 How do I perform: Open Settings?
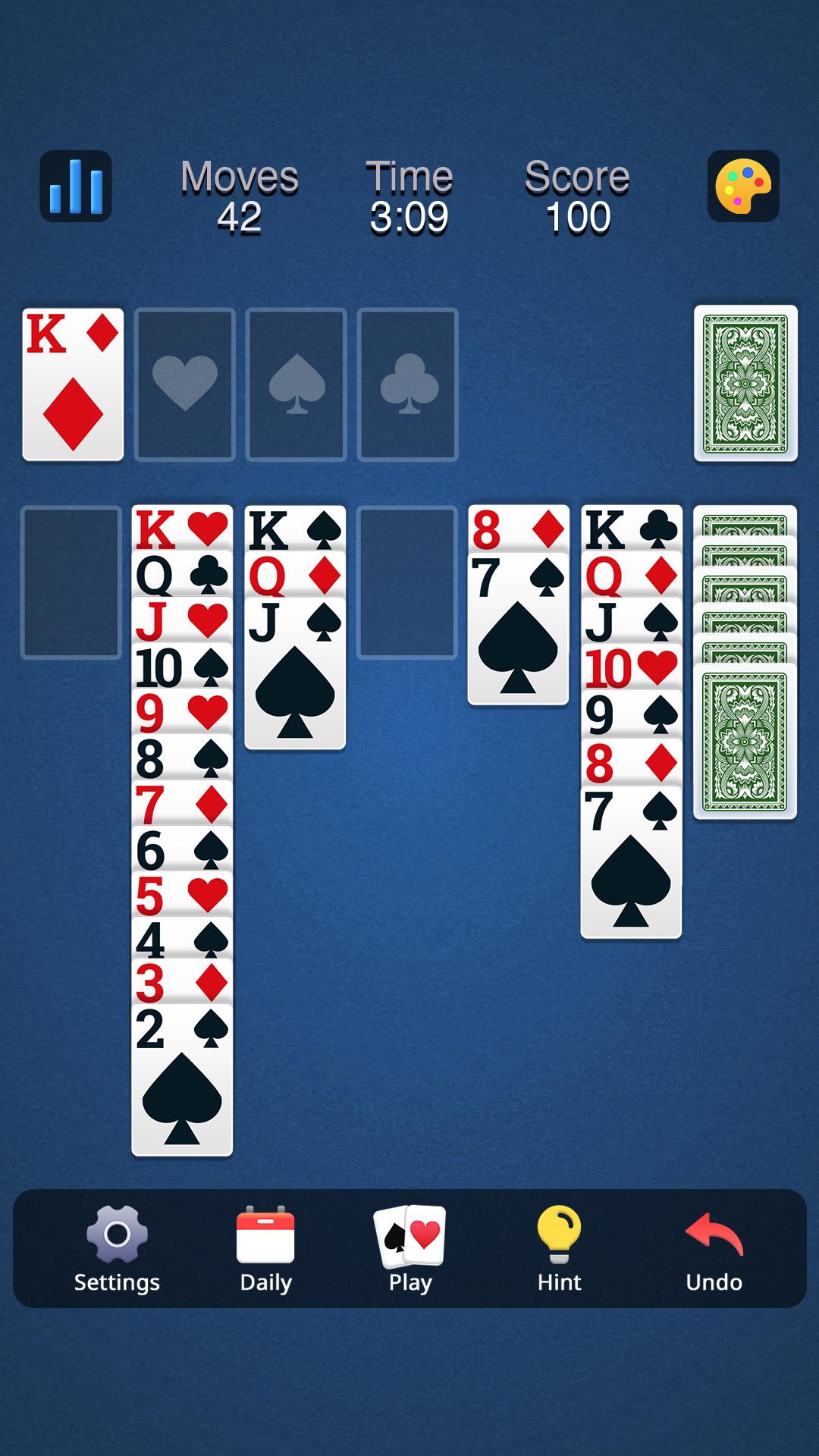[x=117, y=1249]
